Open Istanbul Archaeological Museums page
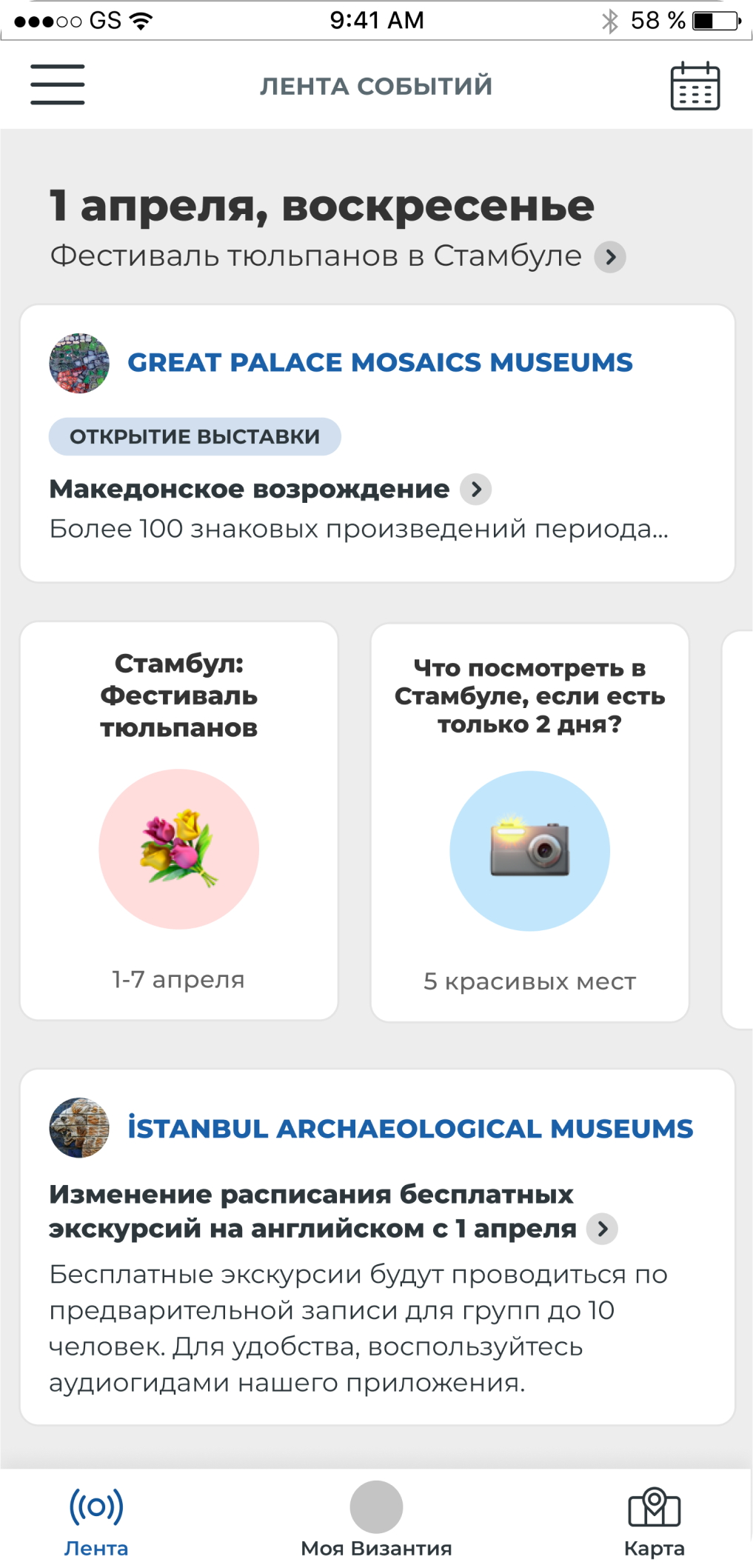Screen dimensions: 753x1568 [409, 1128]
